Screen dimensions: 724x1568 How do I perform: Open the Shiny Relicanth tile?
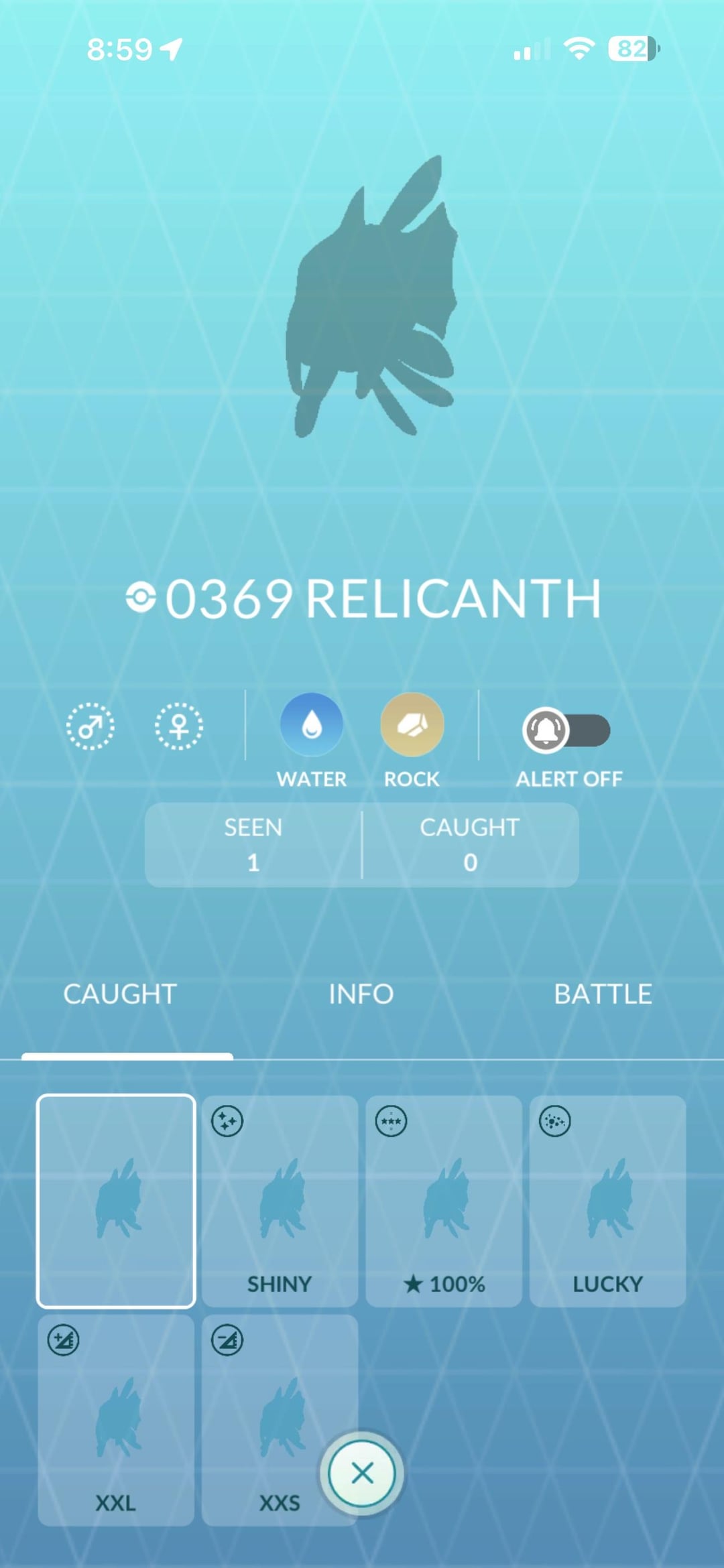tap(280, 1201)
